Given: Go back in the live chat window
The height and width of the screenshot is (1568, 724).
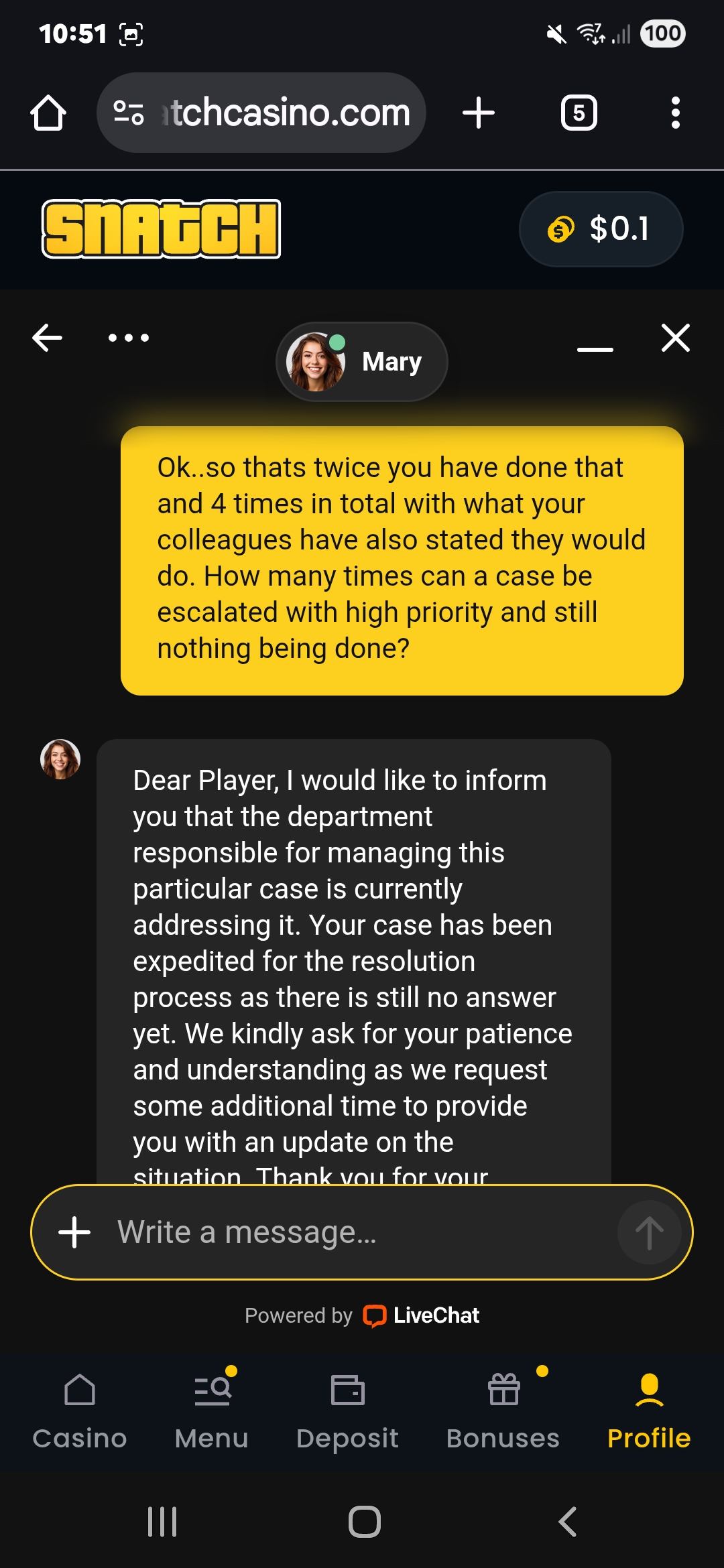Looking at the screenshot, I should point(47,338).
